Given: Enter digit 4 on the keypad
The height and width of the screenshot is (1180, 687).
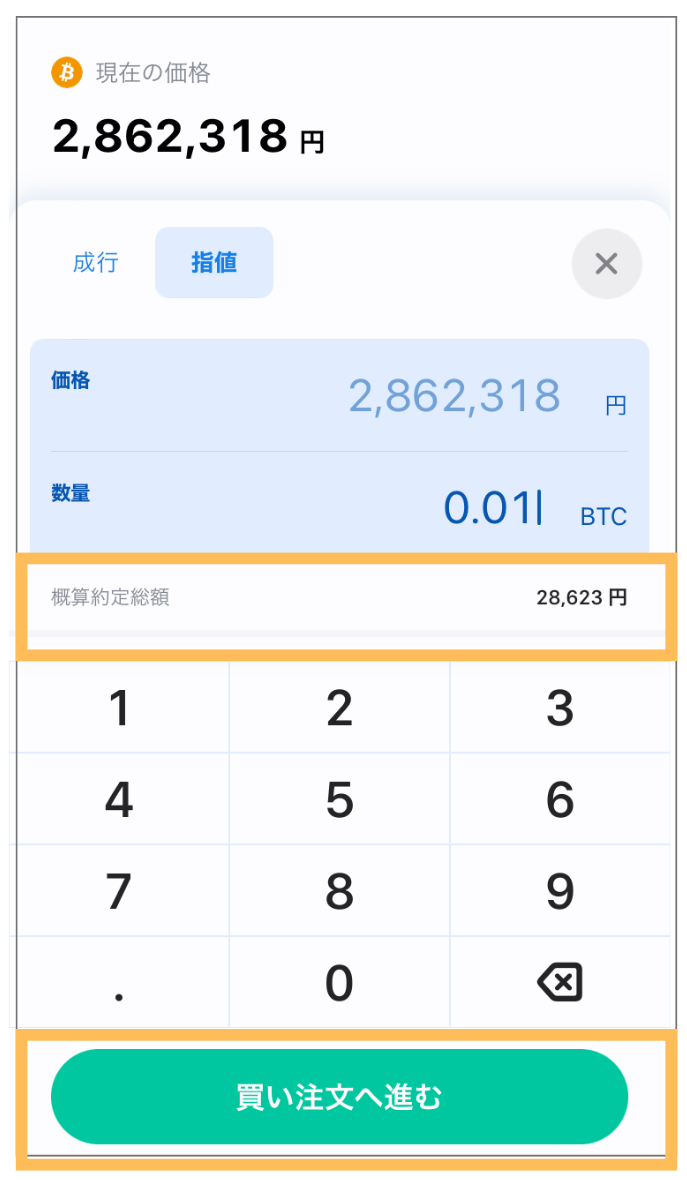Looking at the screenshot, I should (x=120, y=799).
